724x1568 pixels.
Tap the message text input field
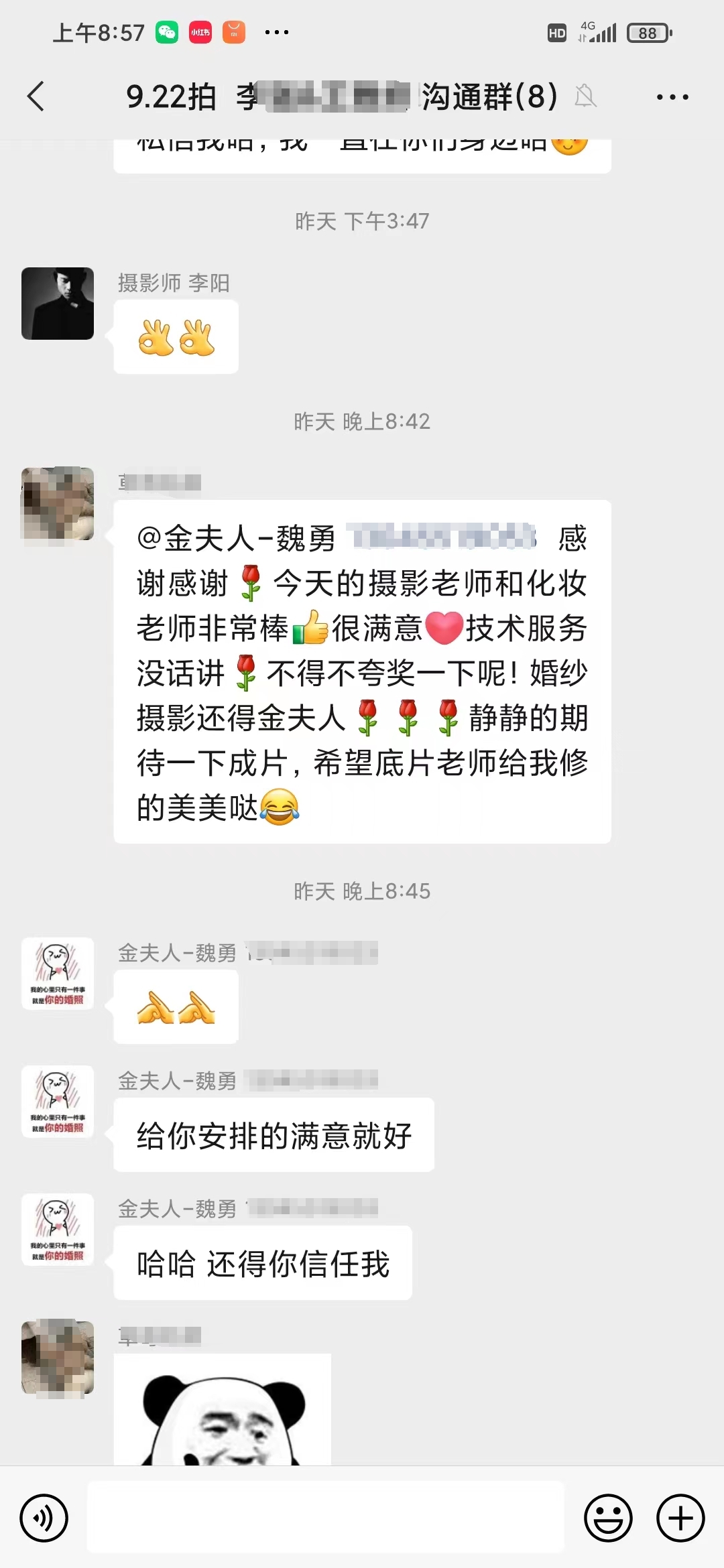pos(326,1517)
